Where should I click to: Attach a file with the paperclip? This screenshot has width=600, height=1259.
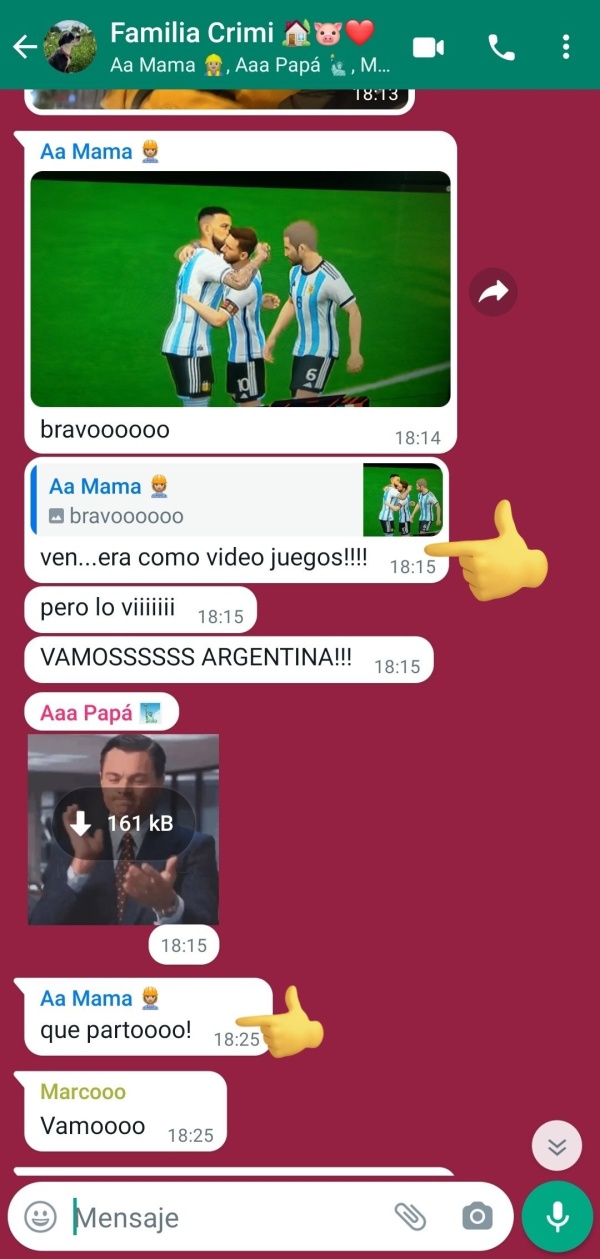[x=410, y=1217]
